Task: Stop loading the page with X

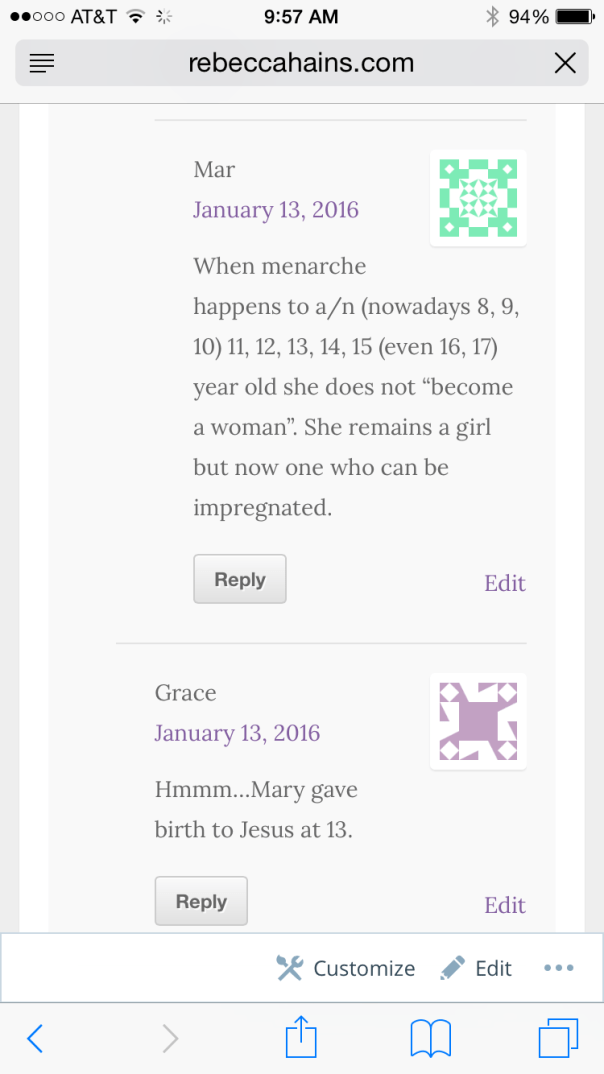Action: coord(565,64)
